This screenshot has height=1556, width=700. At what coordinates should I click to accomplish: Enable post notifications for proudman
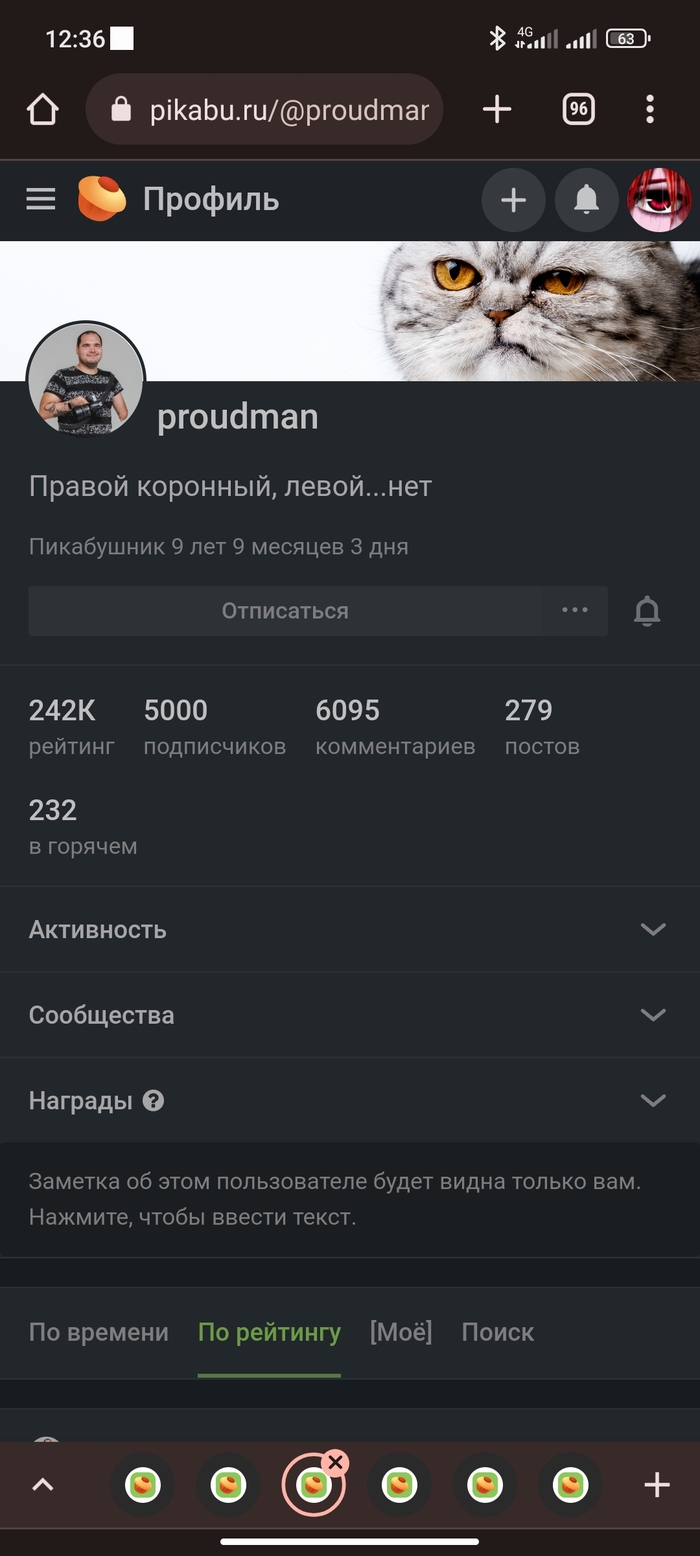(648, 611)
